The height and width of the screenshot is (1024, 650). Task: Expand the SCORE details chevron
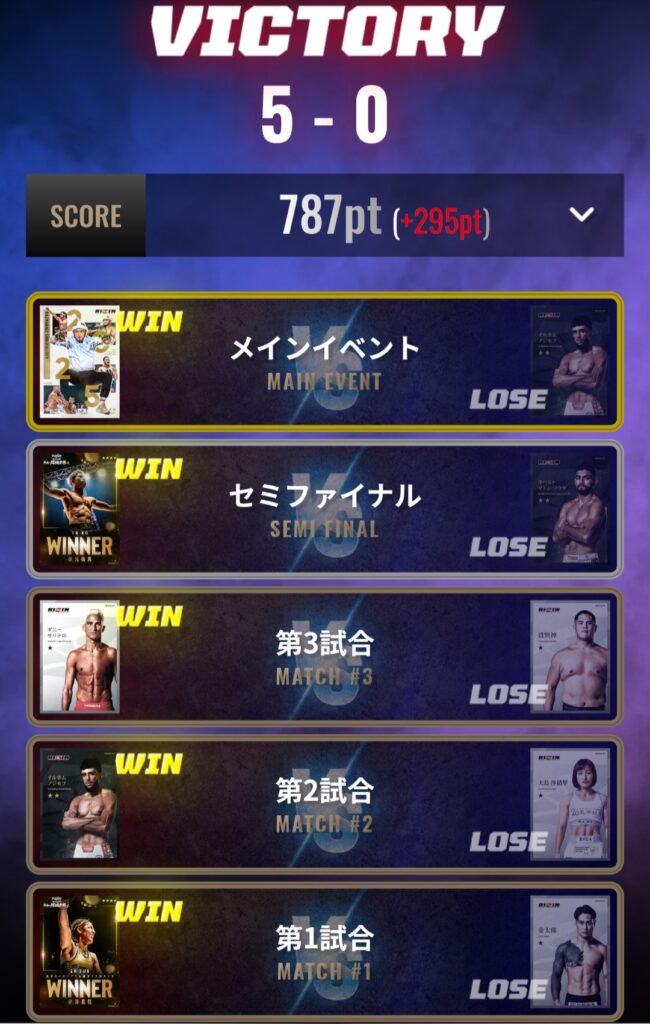[582, 215]
